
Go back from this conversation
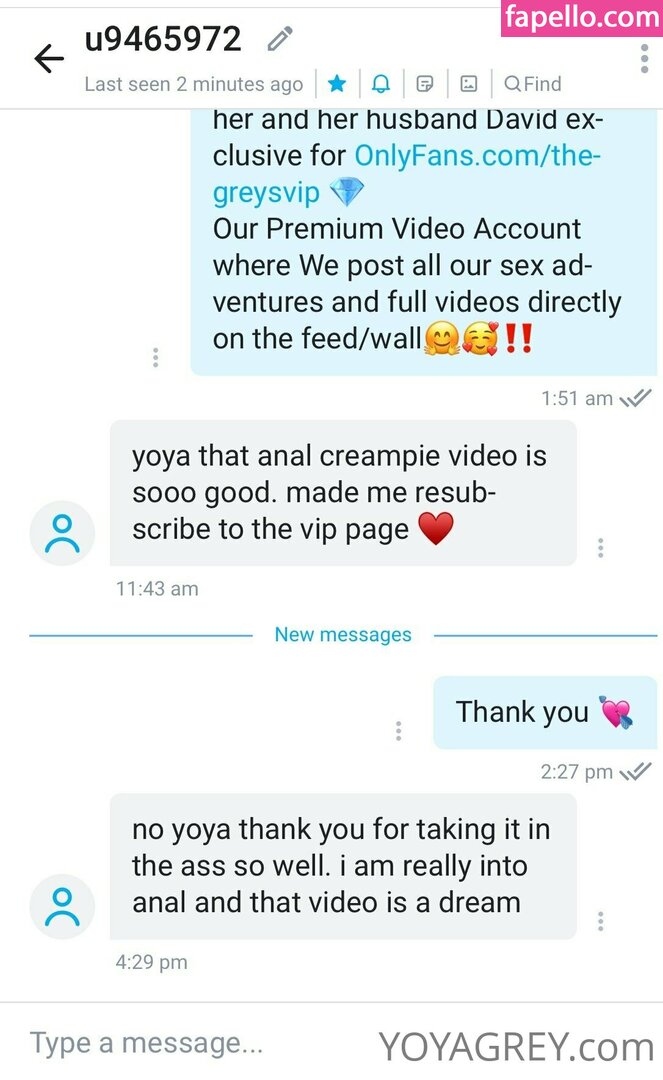tap(48, 59)
